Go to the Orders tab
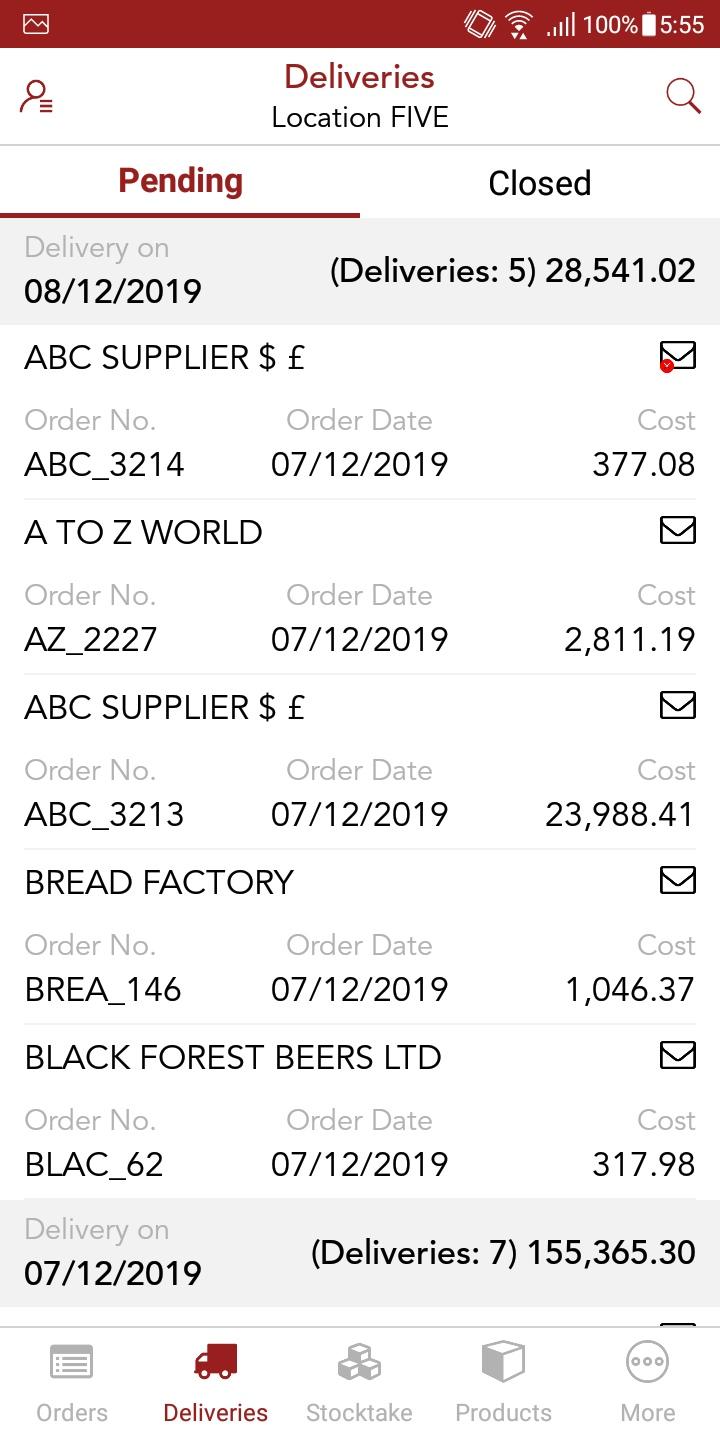 (x=72, y=1383)
